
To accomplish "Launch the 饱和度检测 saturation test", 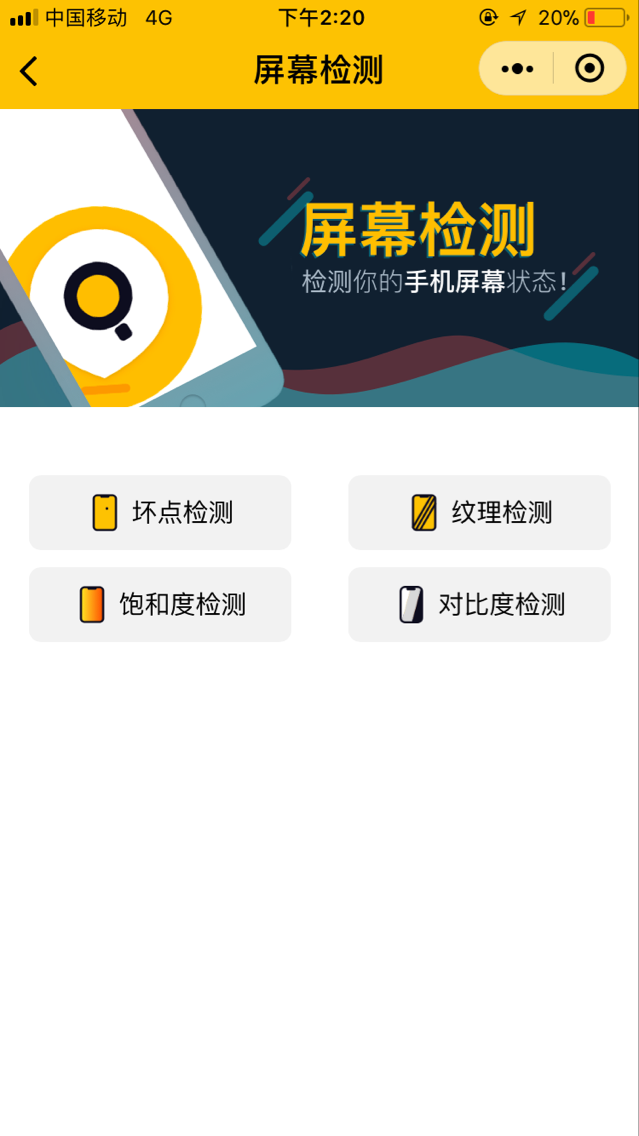I will click(x=160, y=604).
